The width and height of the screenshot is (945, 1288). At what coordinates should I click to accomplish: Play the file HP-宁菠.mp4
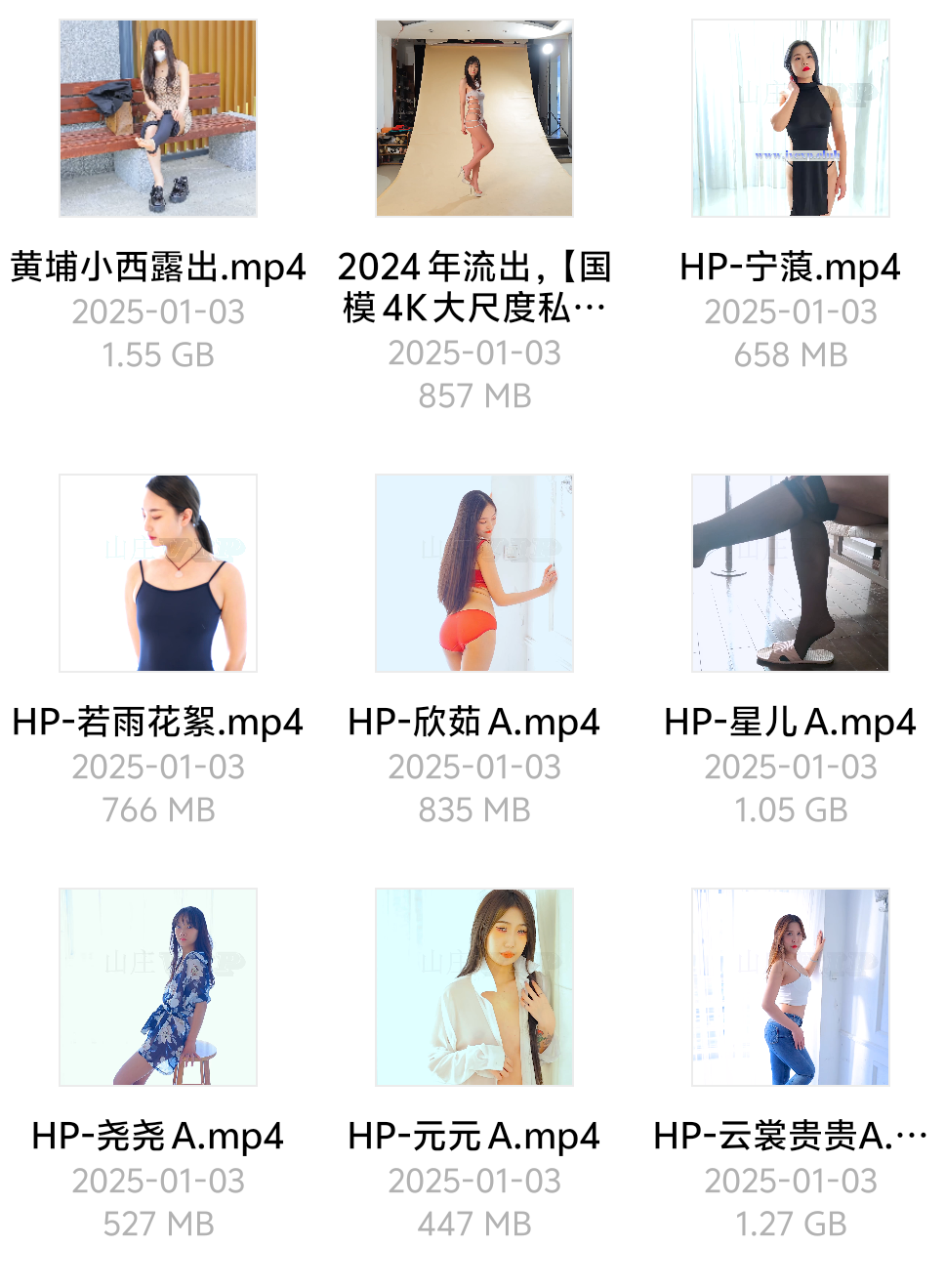coord(791,118)
